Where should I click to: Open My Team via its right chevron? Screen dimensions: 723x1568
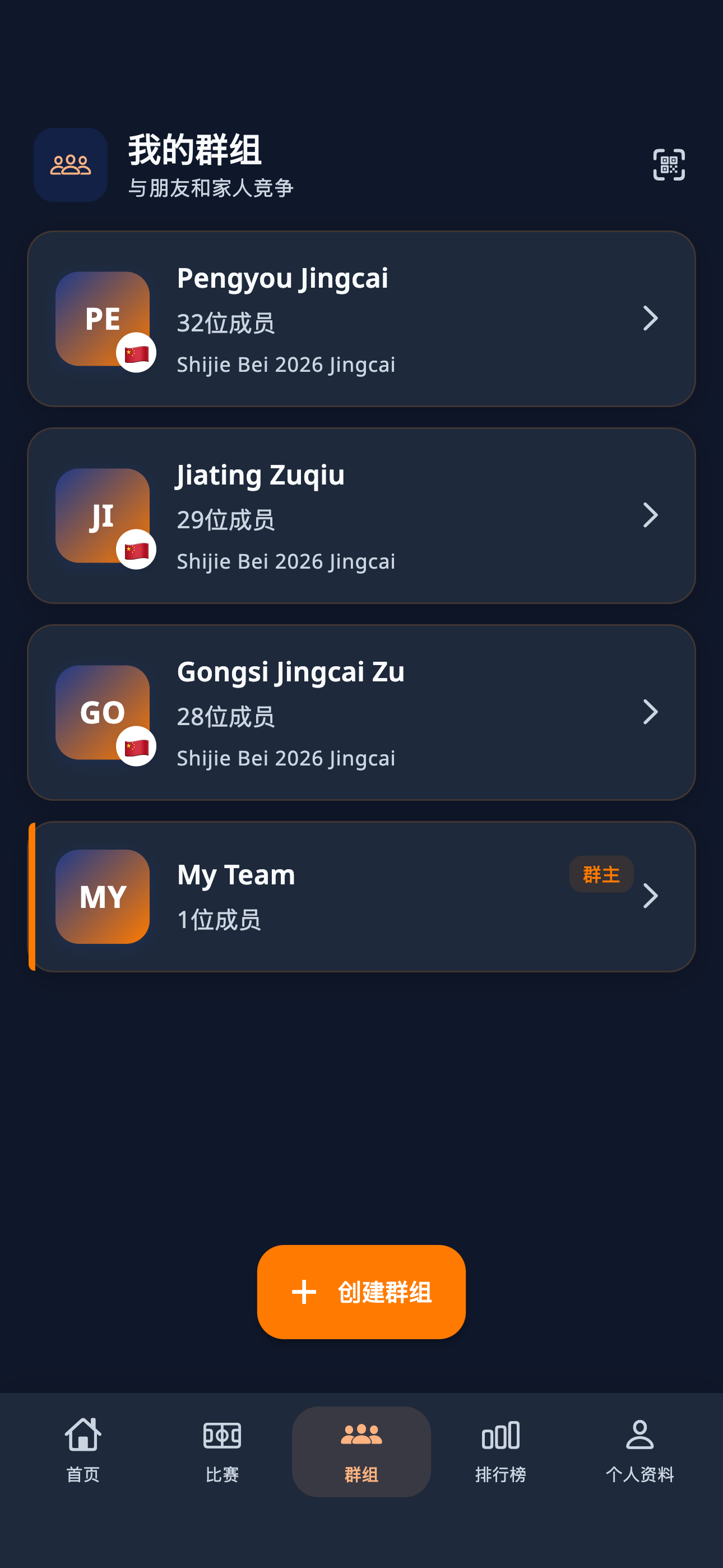pyautogui.click(x=652, y=896)
